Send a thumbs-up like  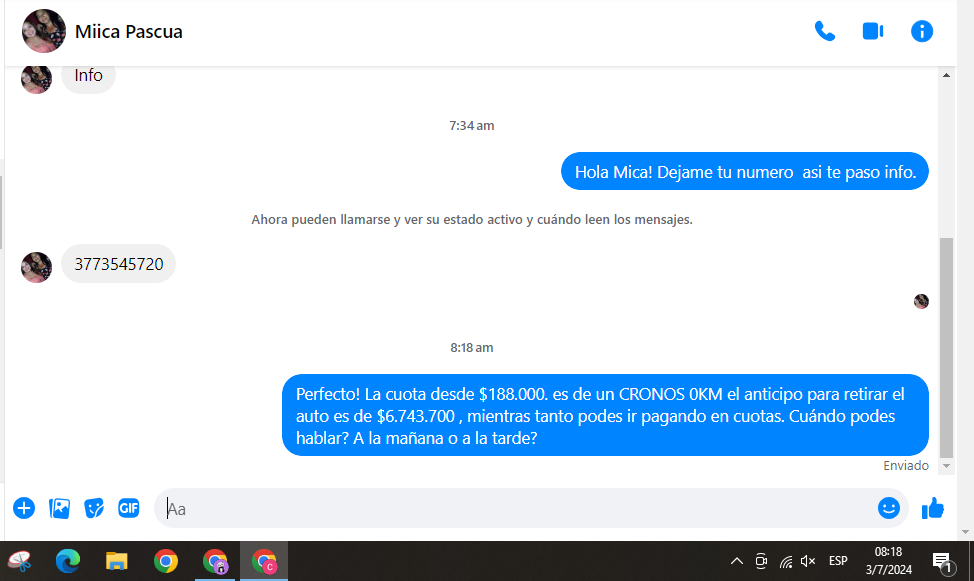pyautogui.click(x=932, y=508)
